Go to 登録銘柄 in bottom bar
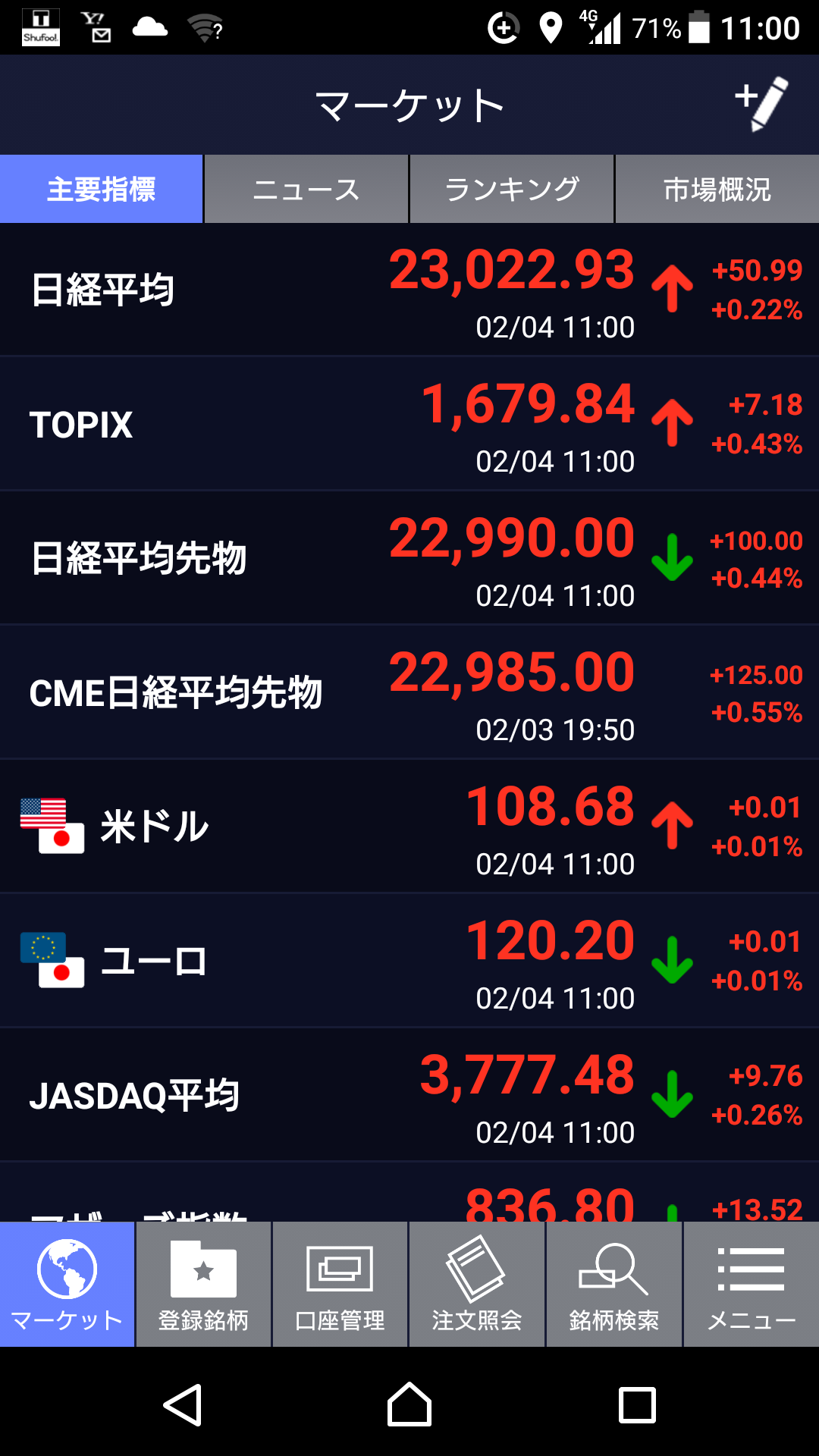The image size is (819, 1456). (203, 1285)
